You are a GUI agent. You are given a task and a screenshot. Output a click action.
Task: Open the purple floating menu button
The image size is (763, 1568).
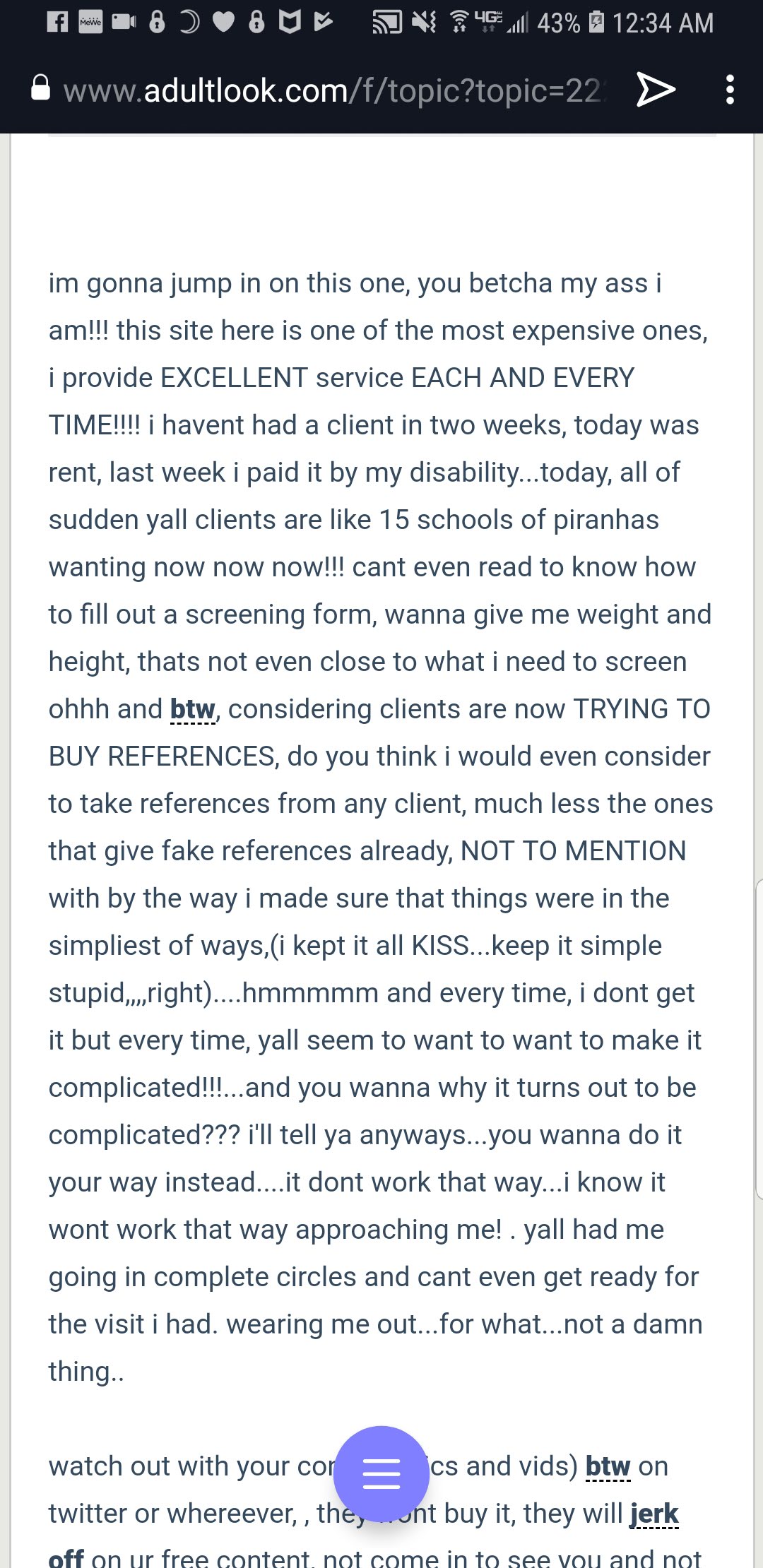coord(381,1473)
